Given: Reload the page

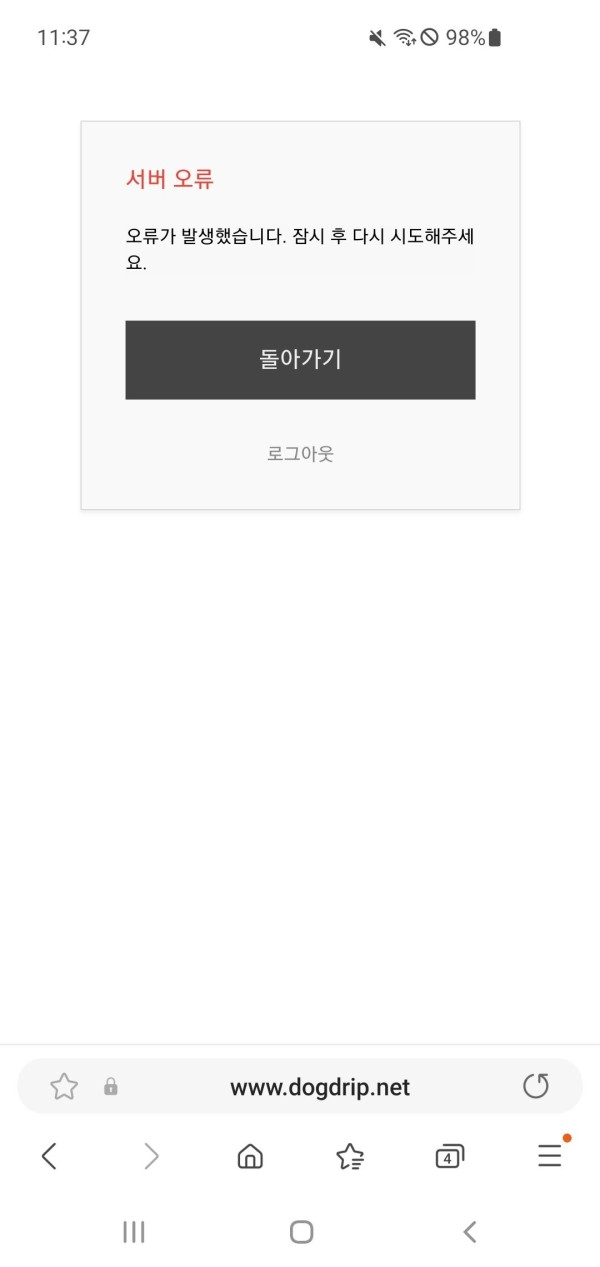Looking at the screenshot, I should (x=536, y=1086).
